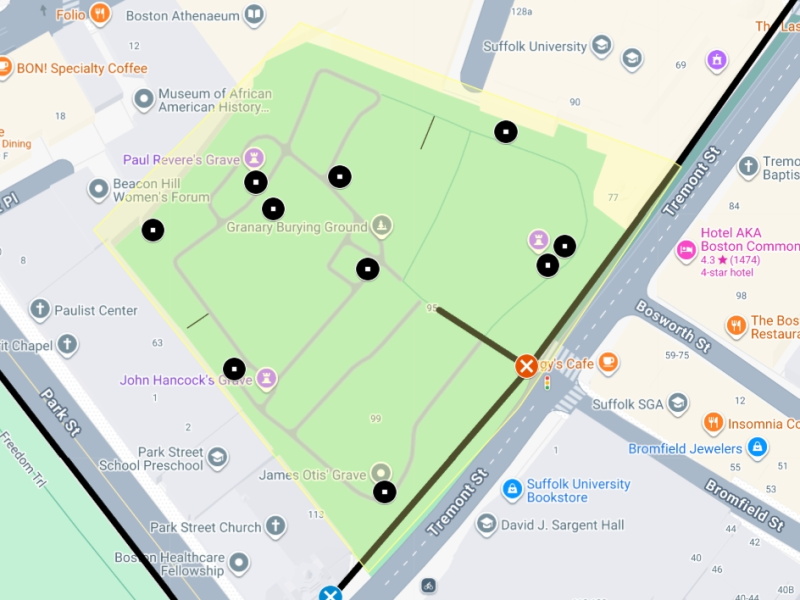
Task: Open the John Hancock's Grave marker
Action: pos(266,379)
